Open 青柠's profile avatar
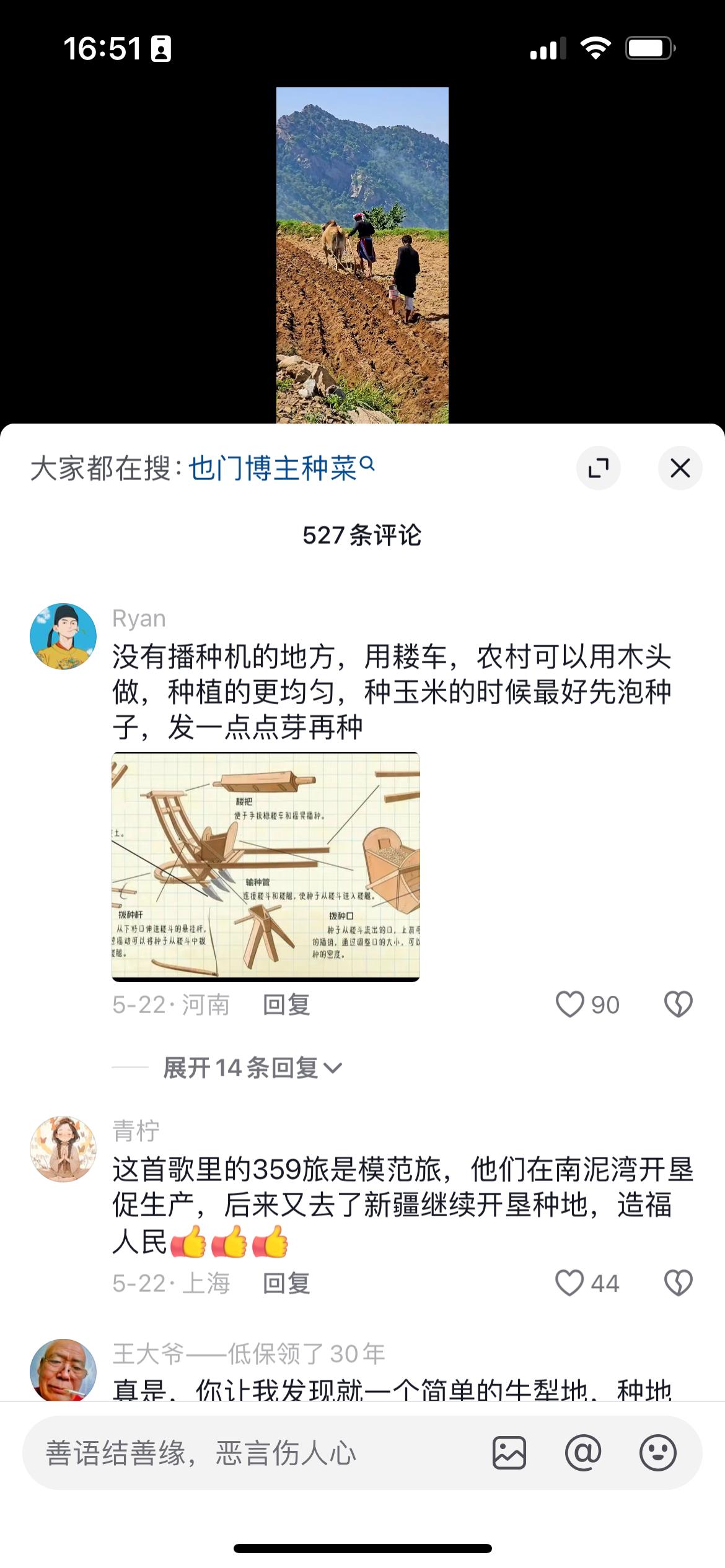The image size is (725, 1568). pos(63,1149)
